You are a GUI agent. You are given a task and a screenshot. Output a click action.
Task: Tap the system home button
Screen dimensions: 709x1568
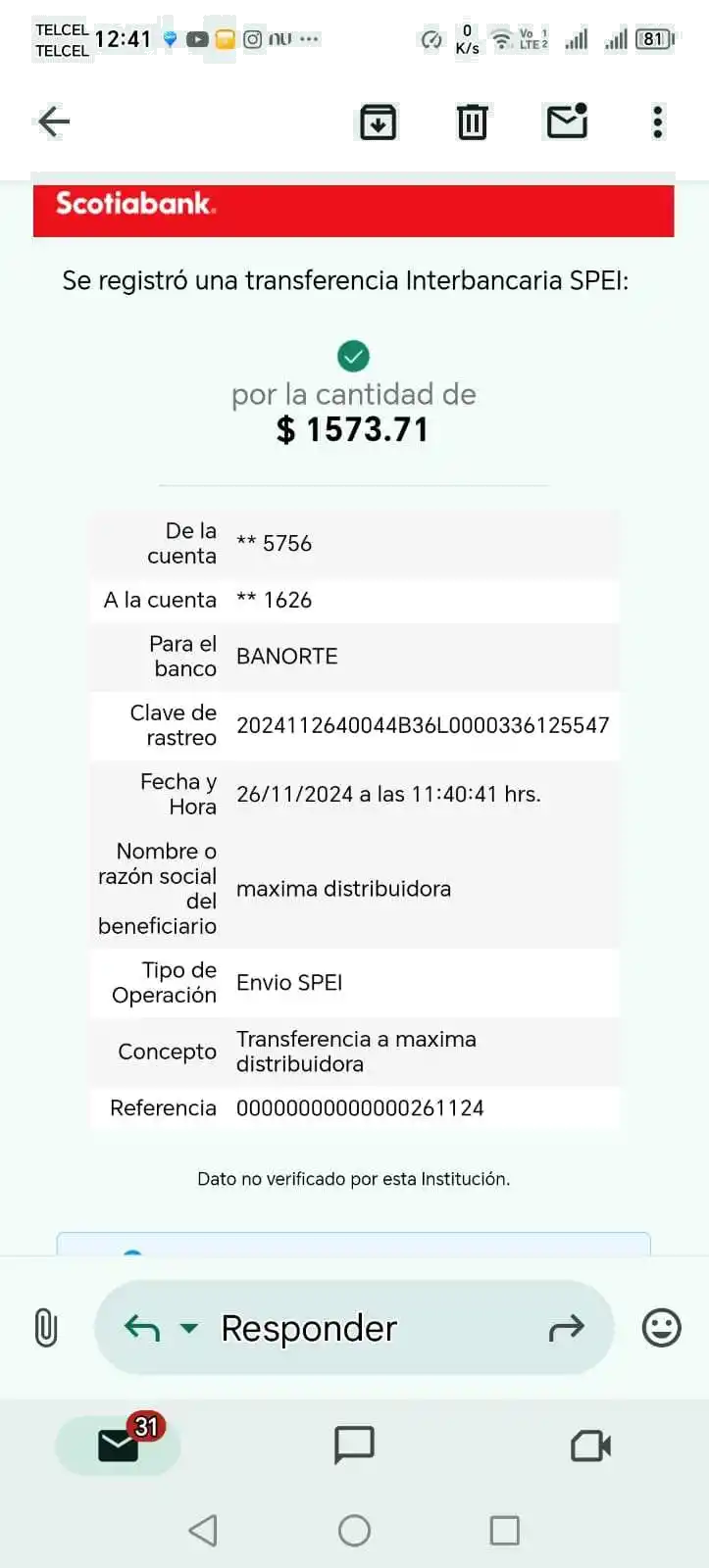point(354,1530)
